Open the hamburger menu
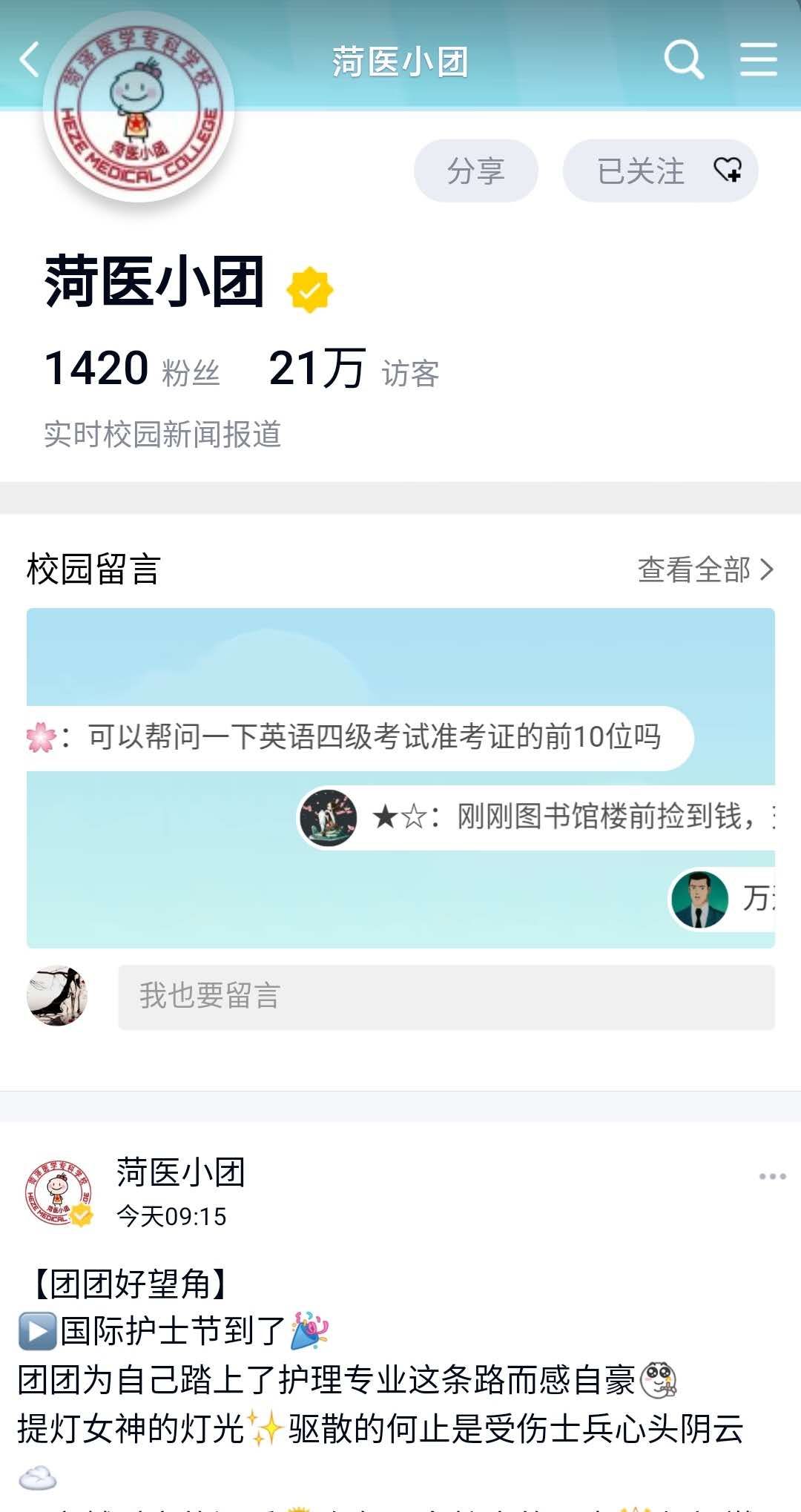 pos(759,59)
